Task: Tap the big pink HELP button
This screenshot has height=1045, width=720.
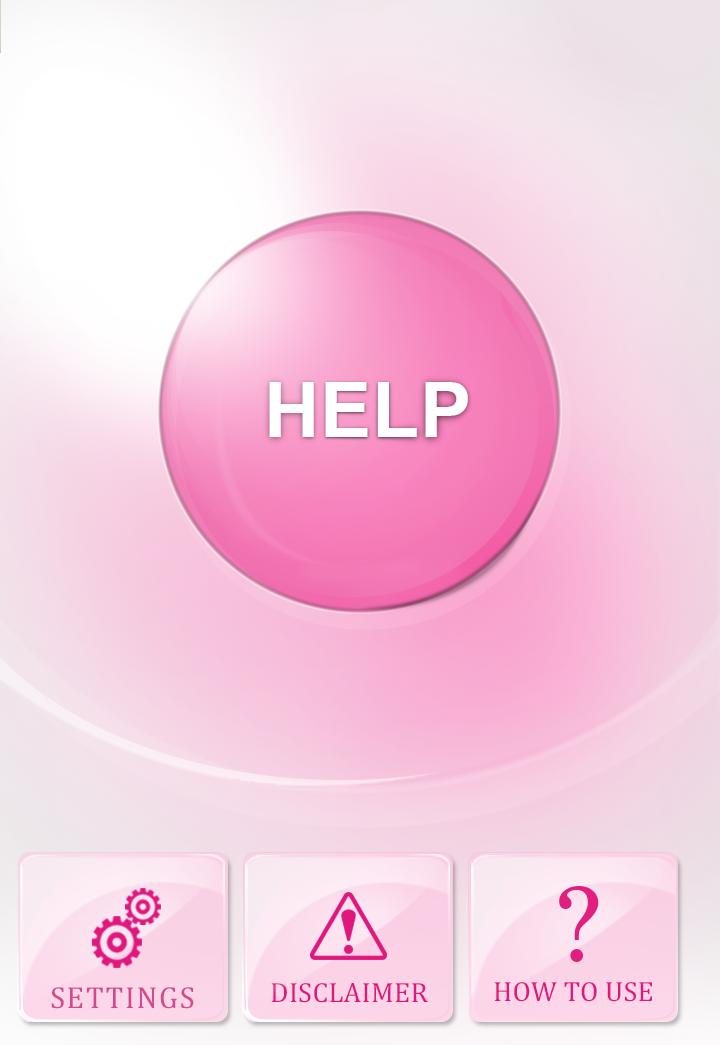Action: point(360,410)
